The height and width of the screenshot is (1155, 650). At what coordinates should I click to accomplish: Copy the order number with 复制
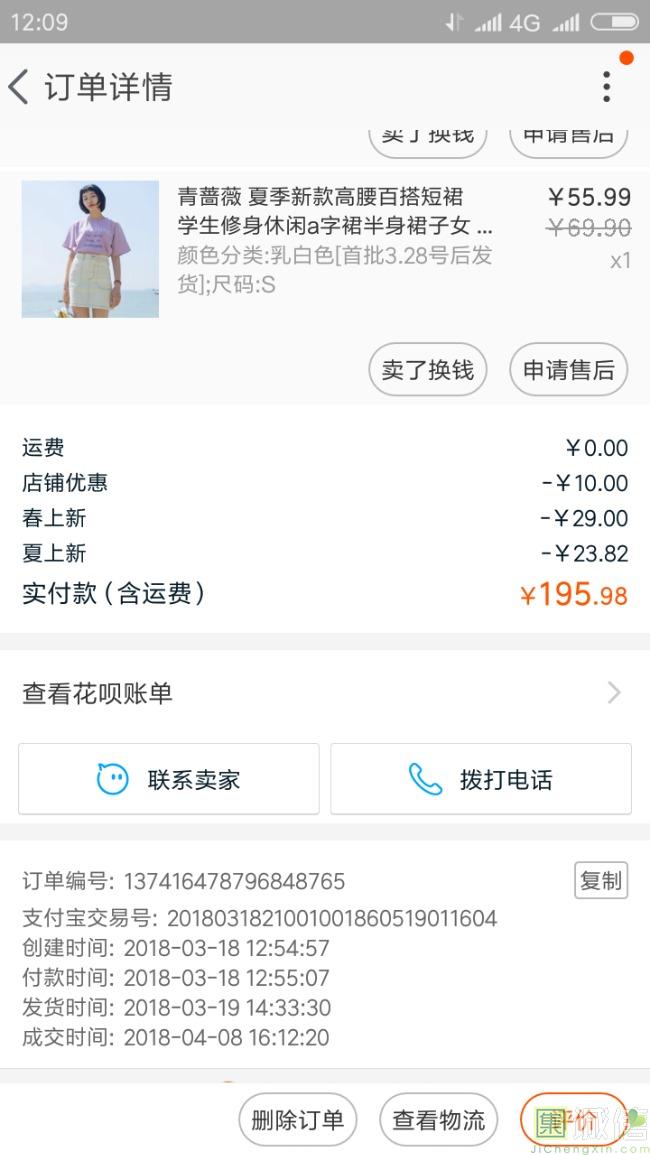(x=600, y=880)
